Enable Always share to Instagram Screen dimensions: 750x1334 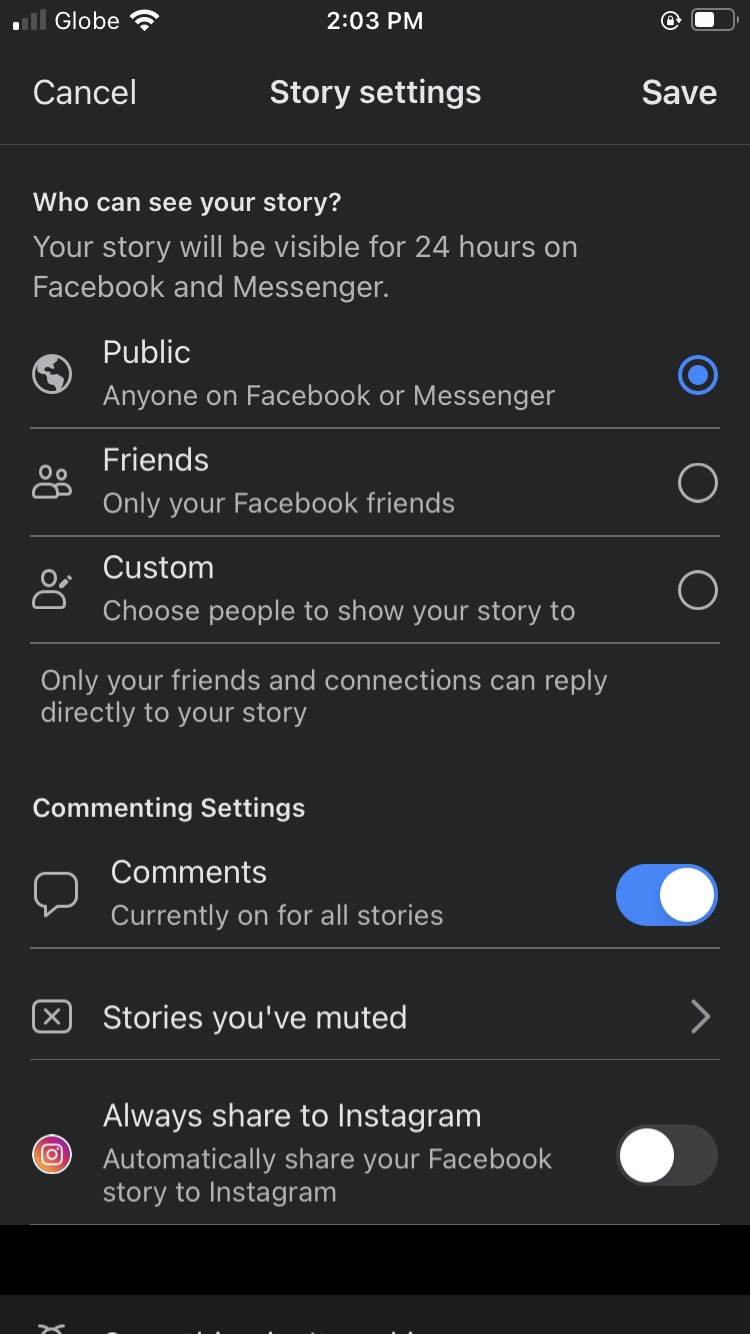[666, 1155]
